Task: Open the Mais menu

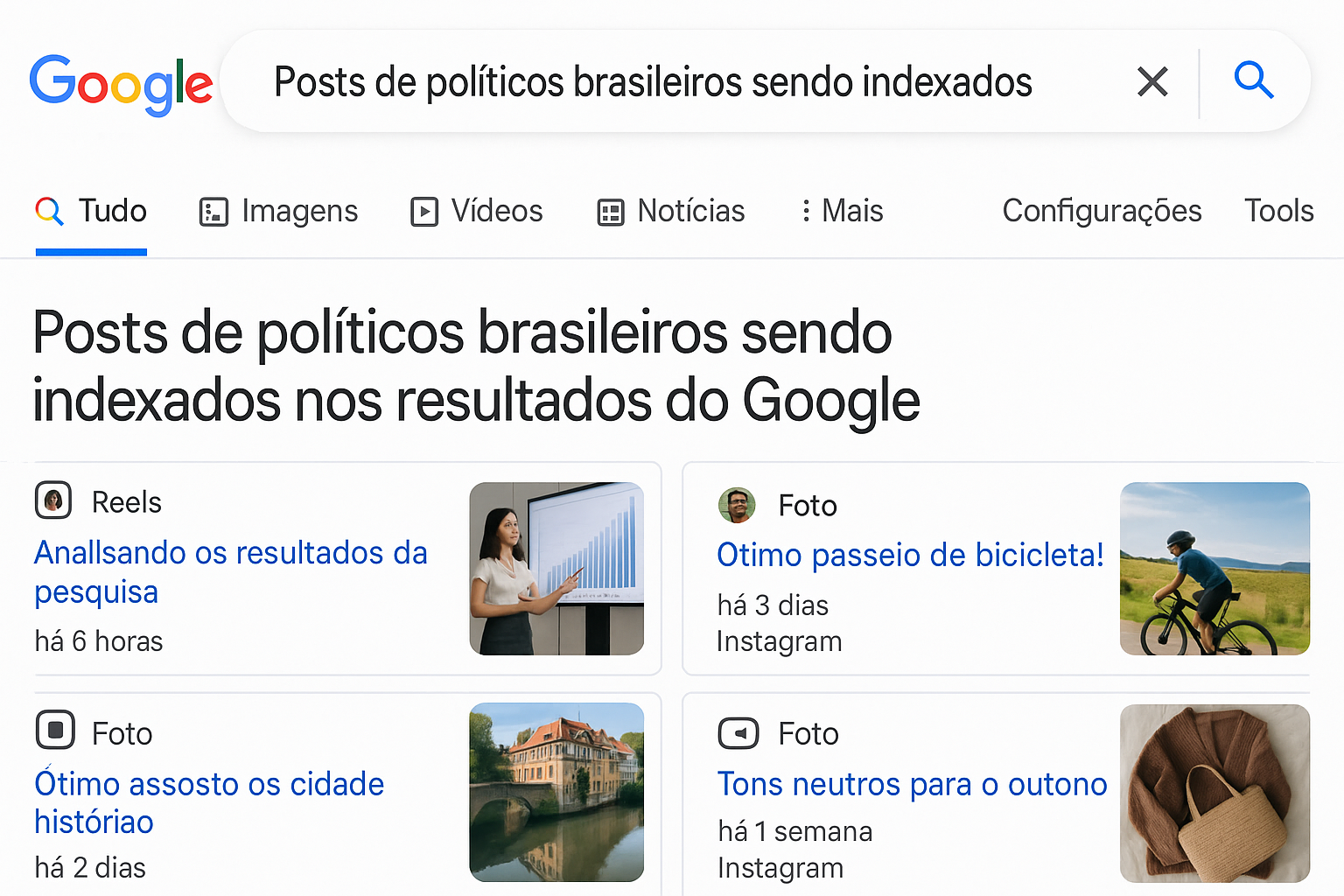Action: (x=842, y=211)
